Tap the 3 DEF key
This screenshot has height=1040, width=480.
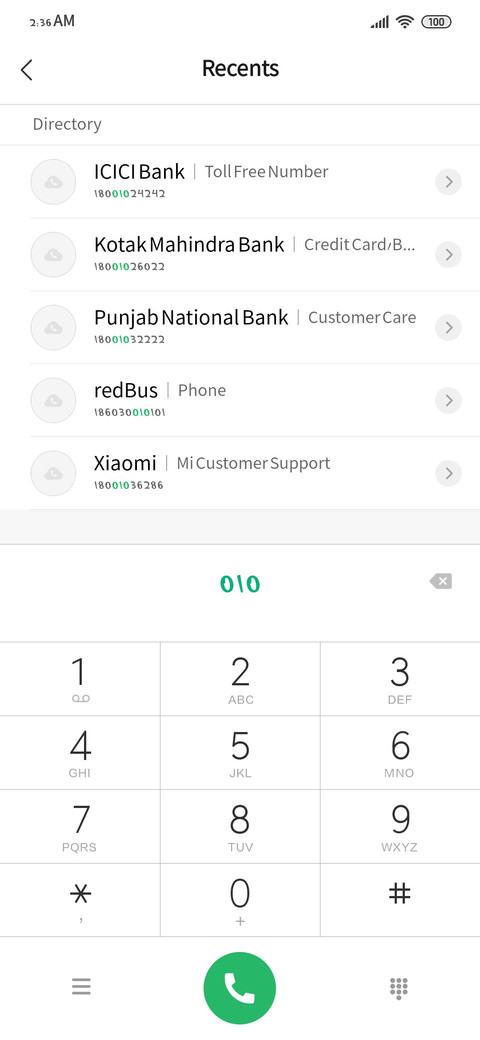[400, 679]
